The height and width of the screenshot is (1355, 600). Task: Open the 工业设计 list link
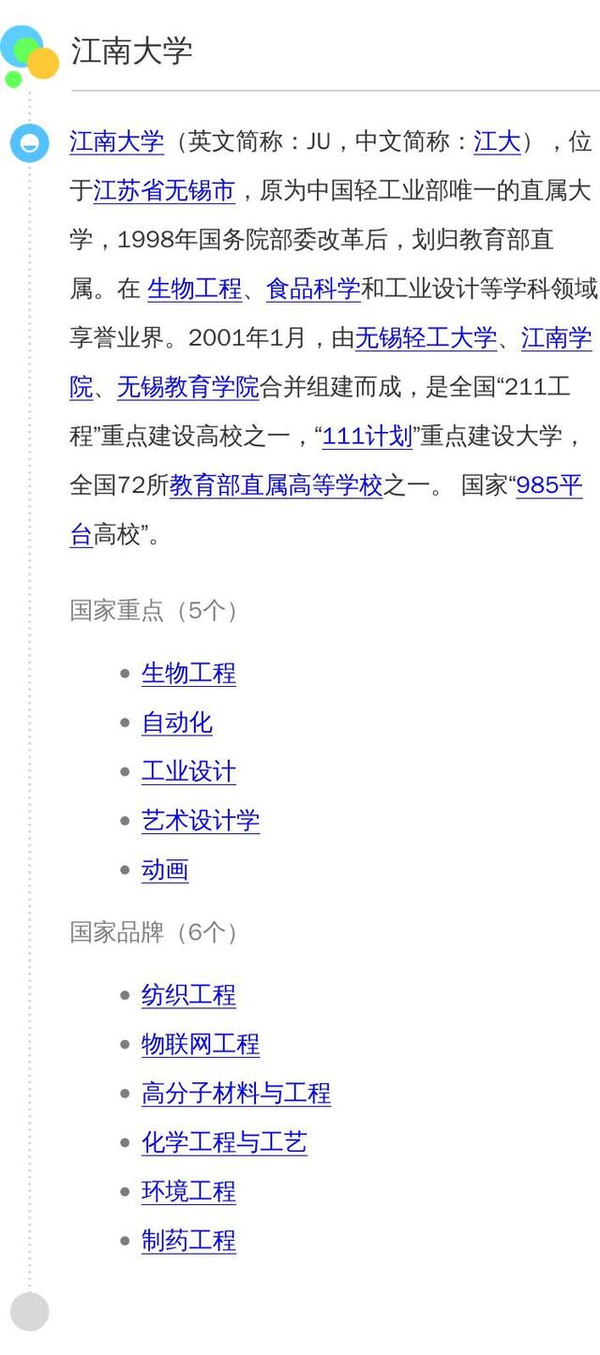click(x=189, y=772)
